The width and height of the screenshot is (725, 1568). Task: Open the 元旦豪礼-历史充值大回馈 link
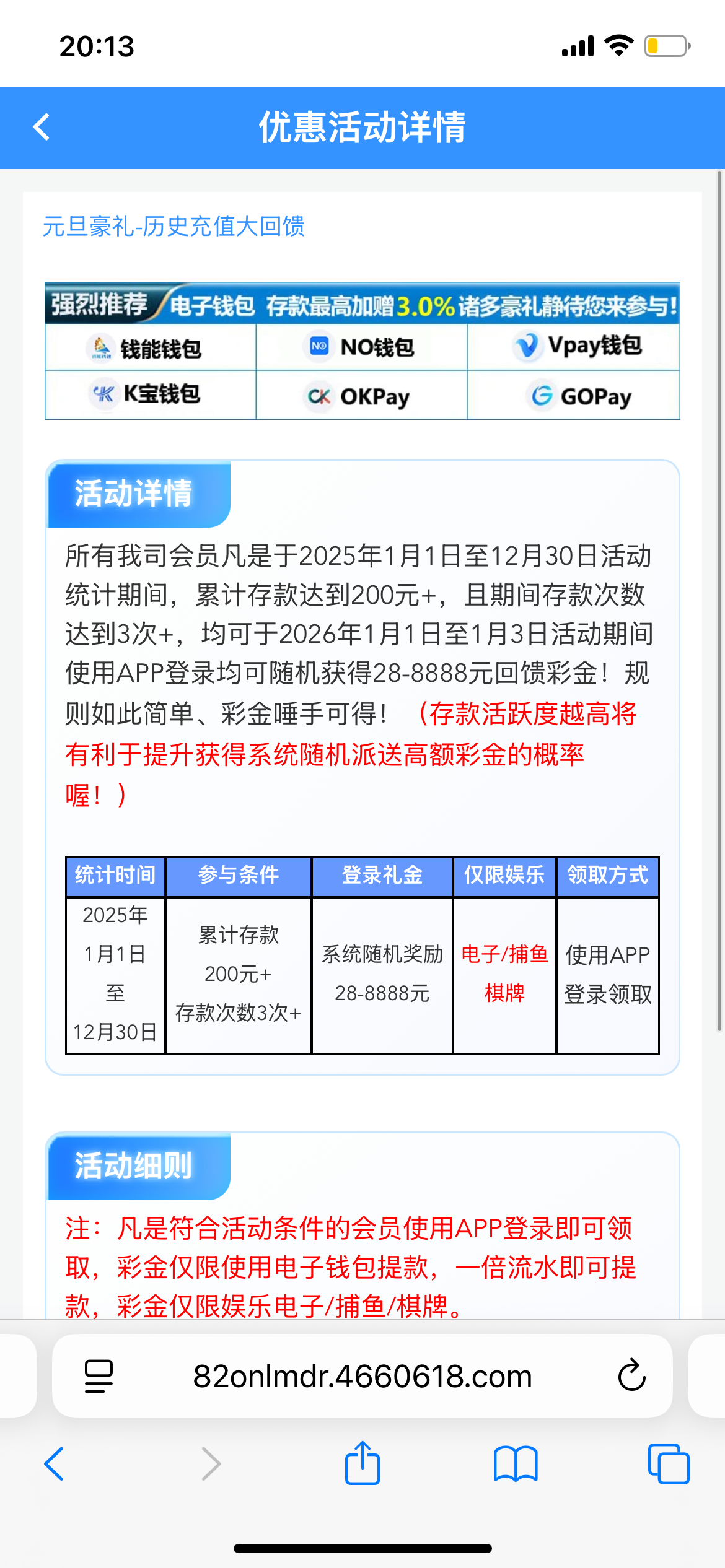pyautogui.click(x=174, y=227)
